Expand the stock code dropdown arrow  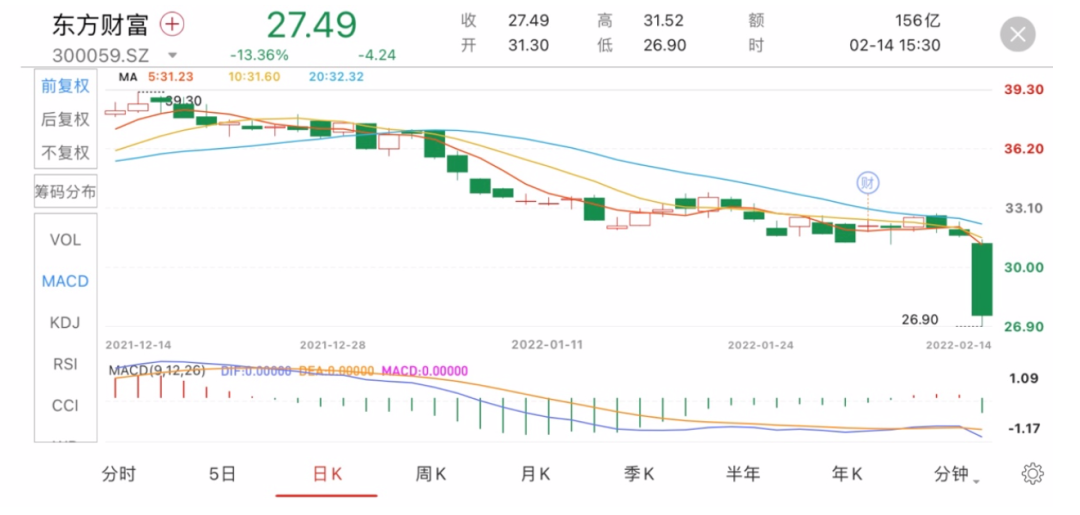click(173, 55)
